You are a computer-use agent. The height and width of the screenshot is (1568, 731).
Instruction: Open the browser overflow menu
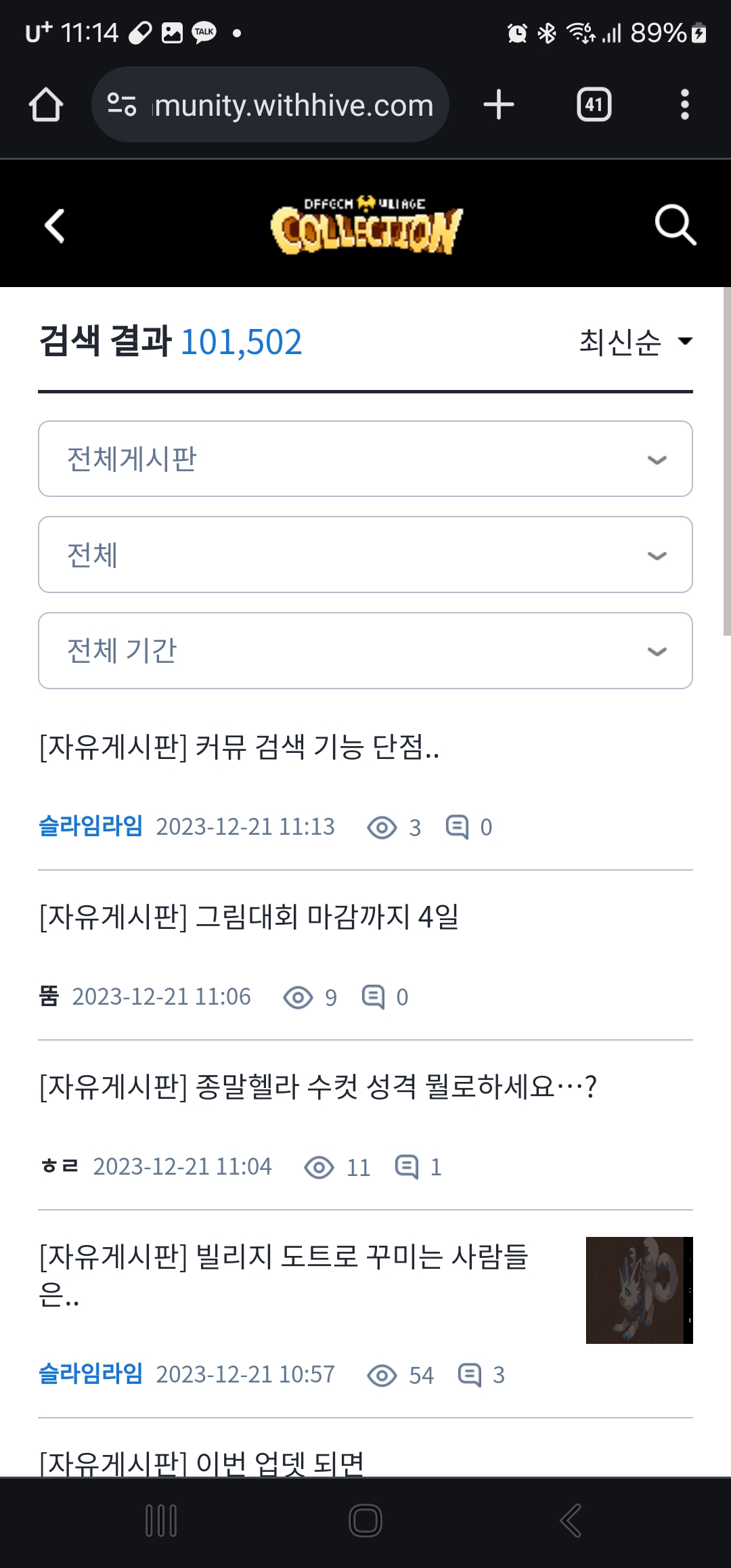pos(684,105)
